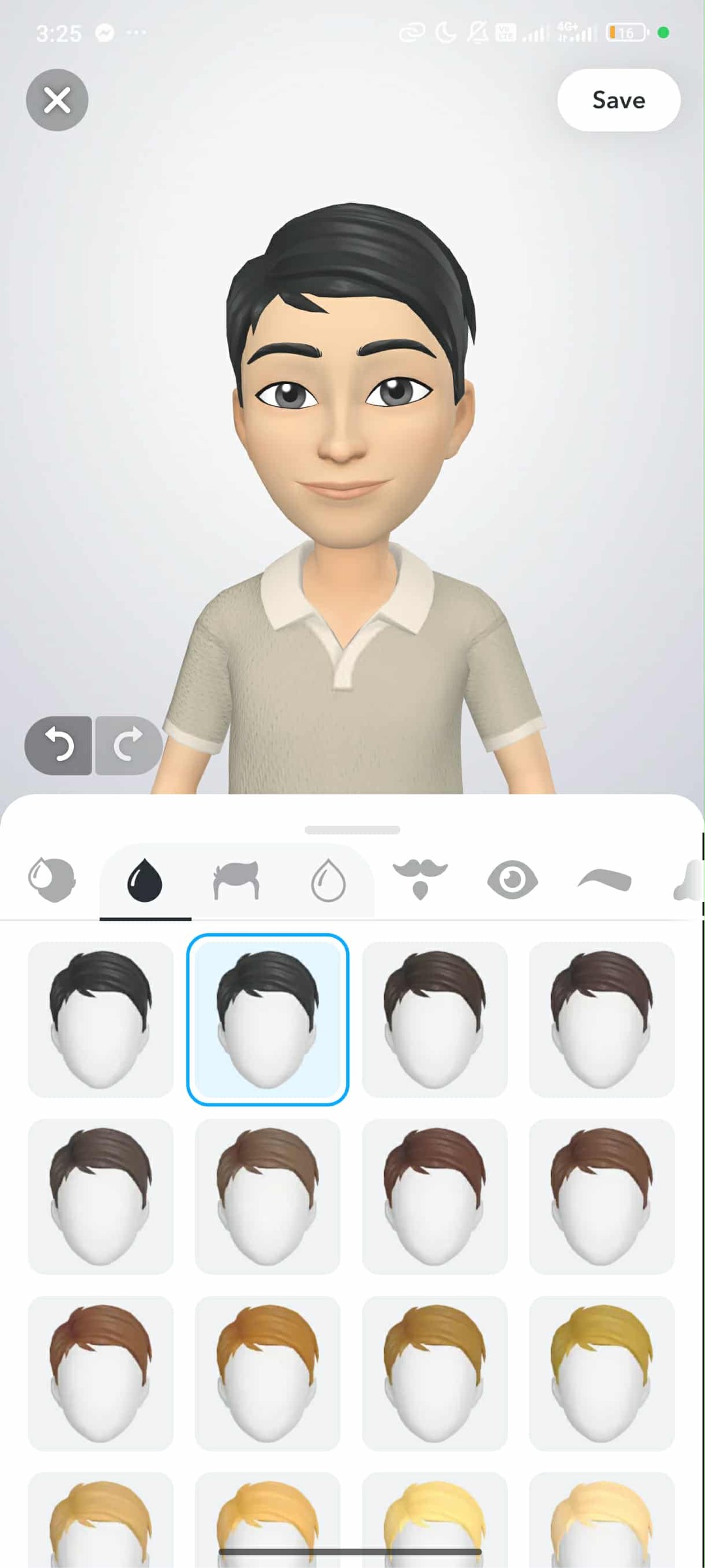Image resolution: width=705 pixels, height=1568 pixels.
Task: Open the skin tone tab
Action: [x=52, y=880]
